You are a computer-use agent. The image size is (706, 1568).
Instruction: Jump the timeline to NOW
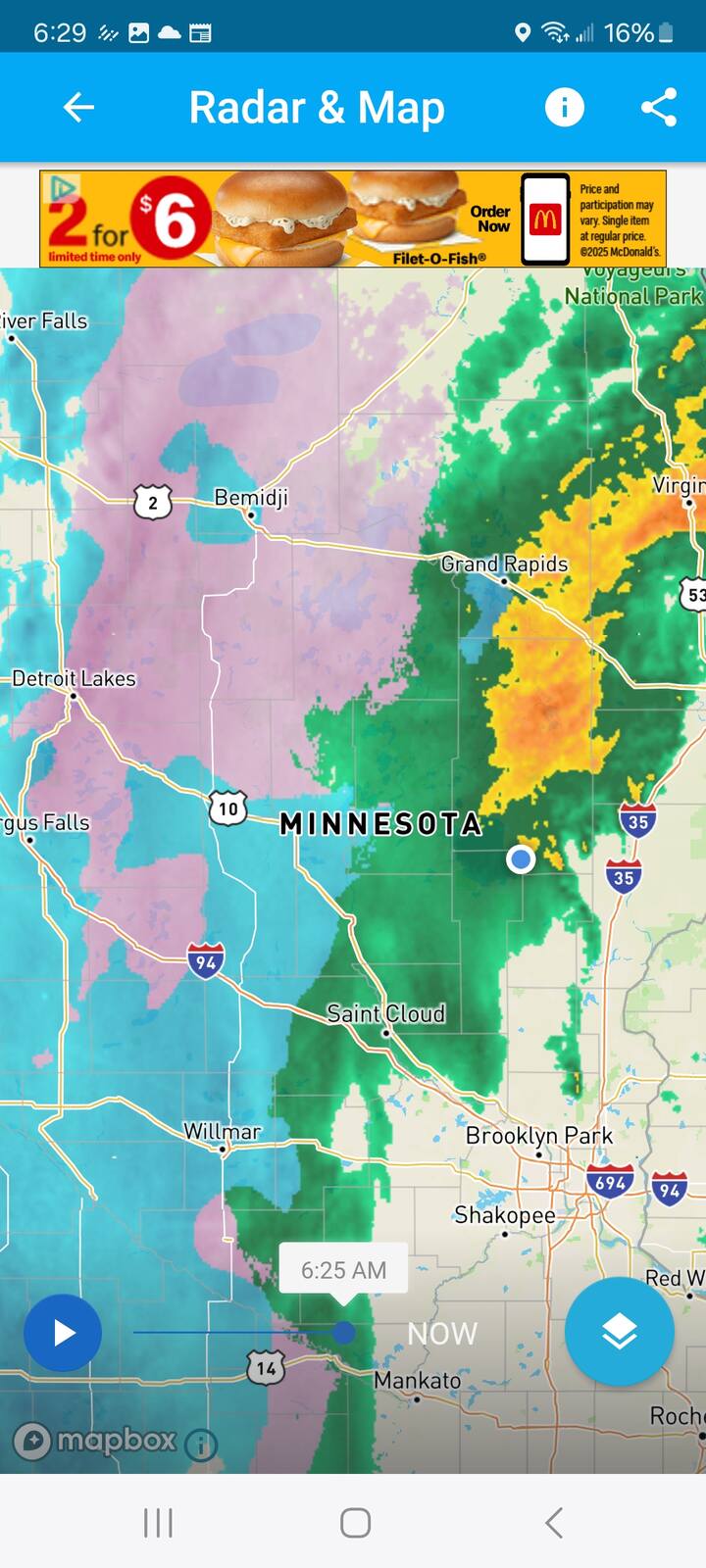[x=442, y=1334]
